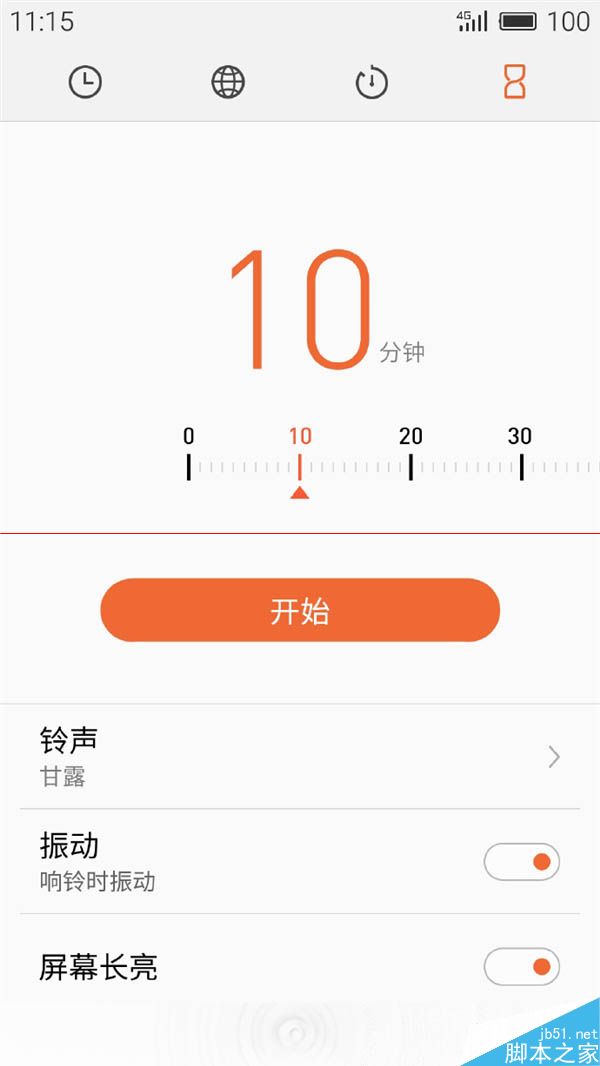Open the world clock globe tab
This screenshot has width=600, height=1066.
click(228, 83)
